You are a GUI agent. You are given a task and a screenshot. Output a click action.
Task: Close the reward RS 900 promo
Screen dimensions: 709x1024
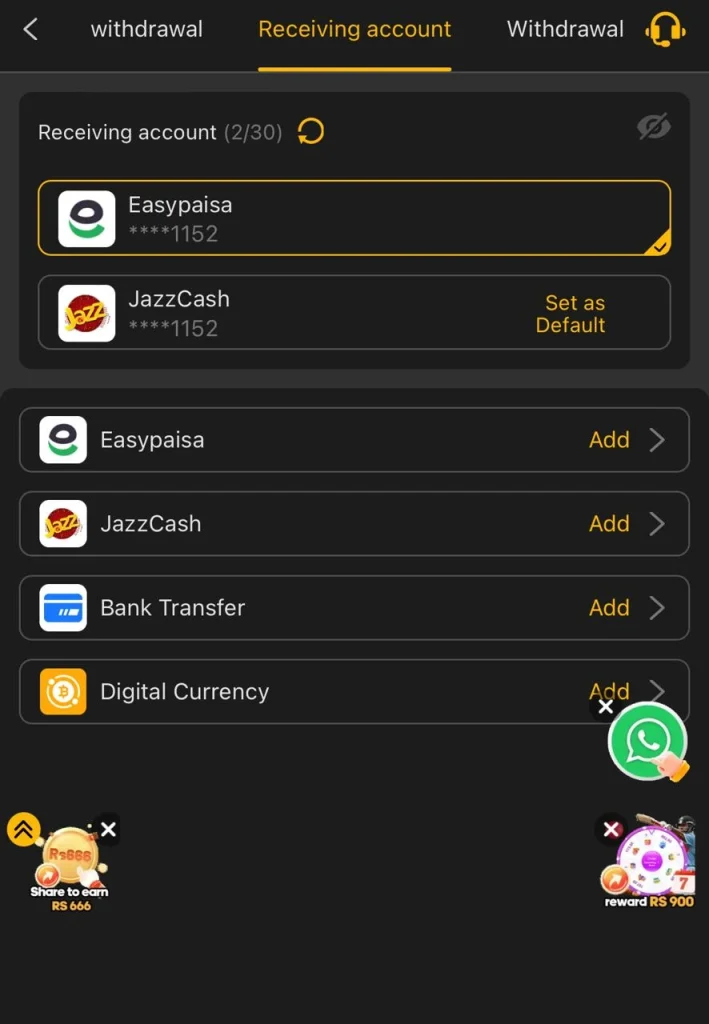tap(612, 830)
